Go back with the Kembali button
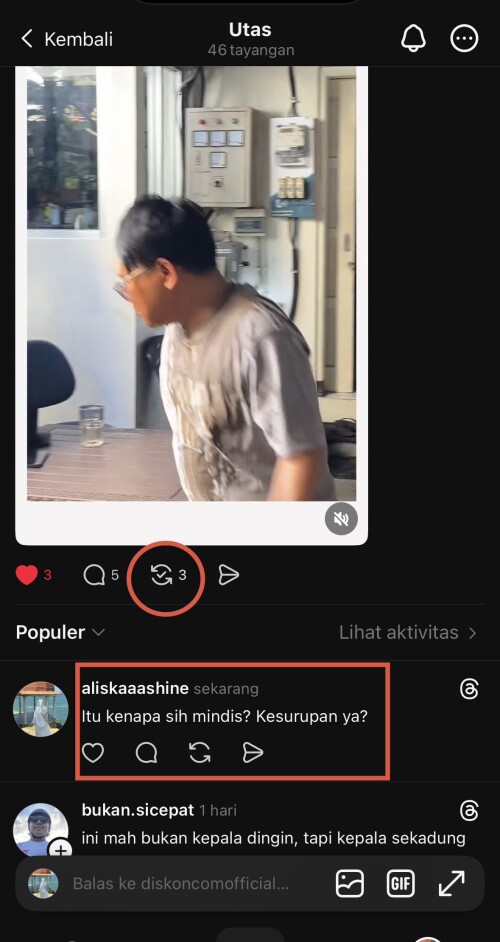 (67, 39)
